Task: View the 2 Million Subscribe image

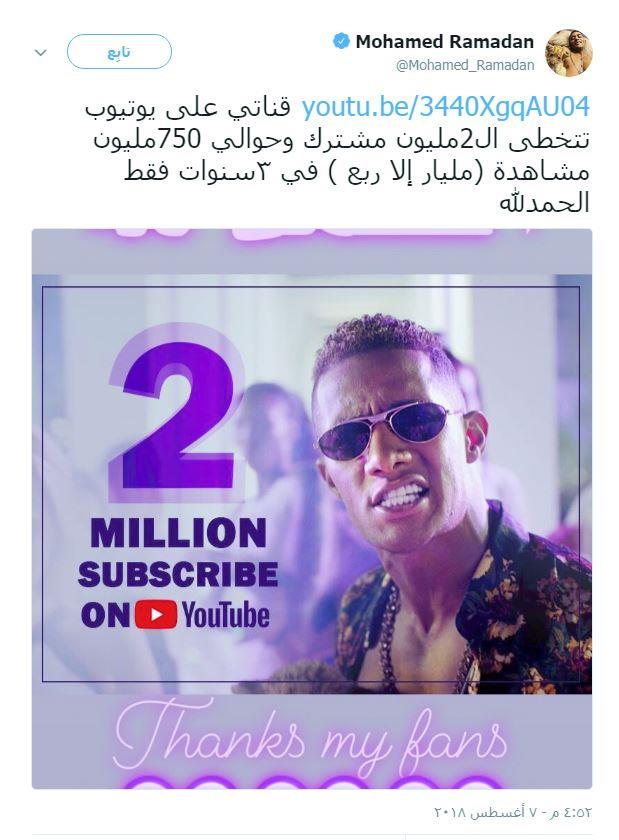Action: pos(311,508)
